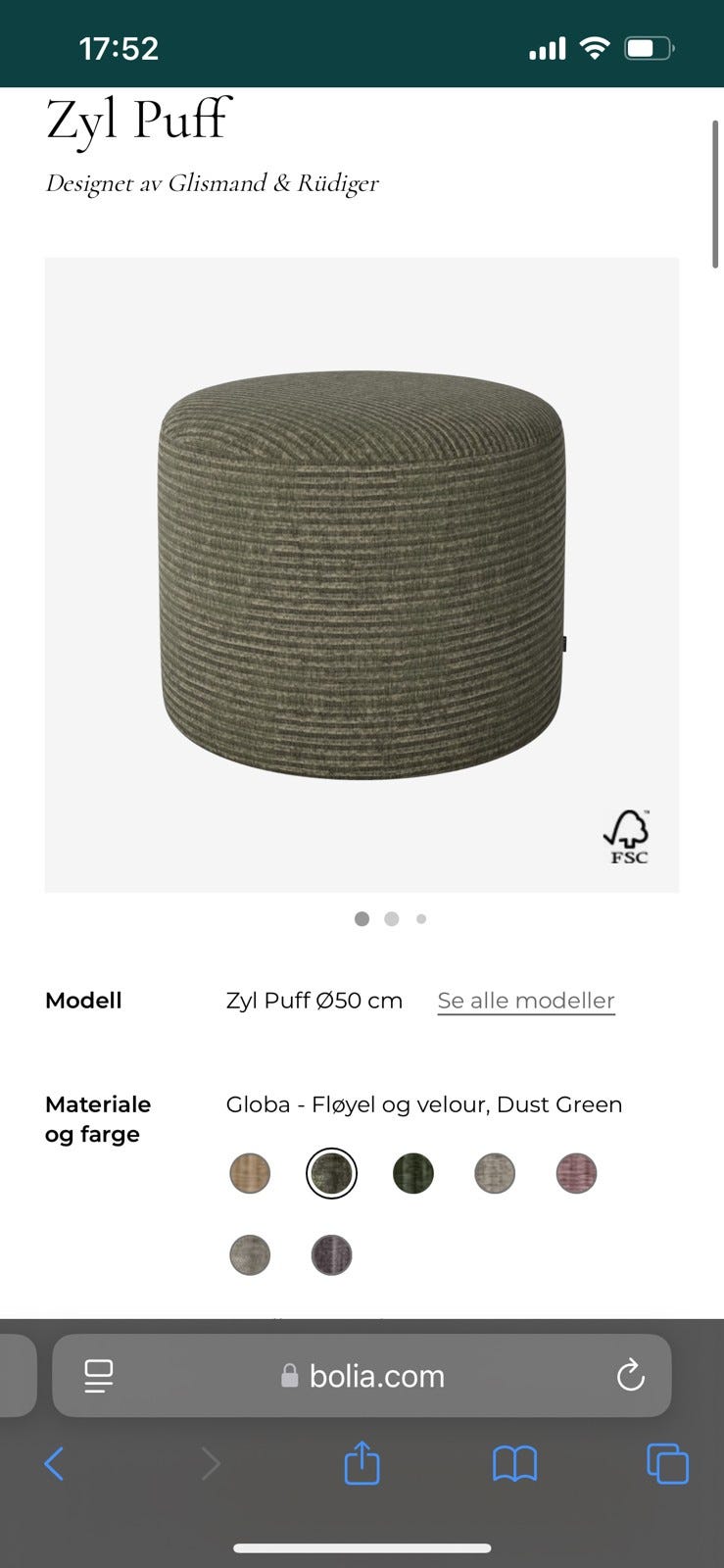This screenshot has width=724, height=1568.
Task: Tap the large Zyl Puff product photo
Action: pyautogui.click(x=362, y=573)
